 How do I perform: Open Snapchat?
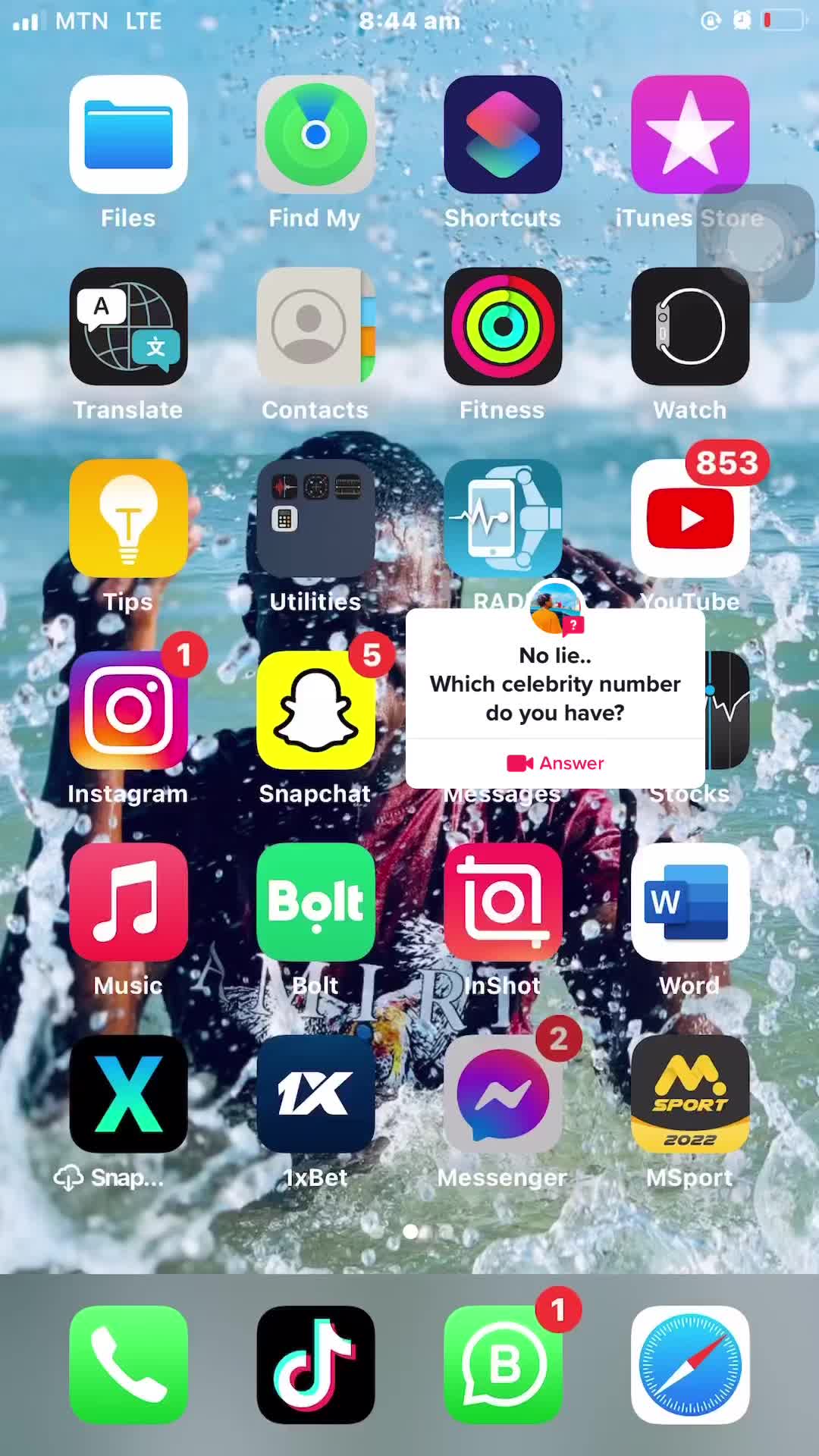tap(315, 710)
